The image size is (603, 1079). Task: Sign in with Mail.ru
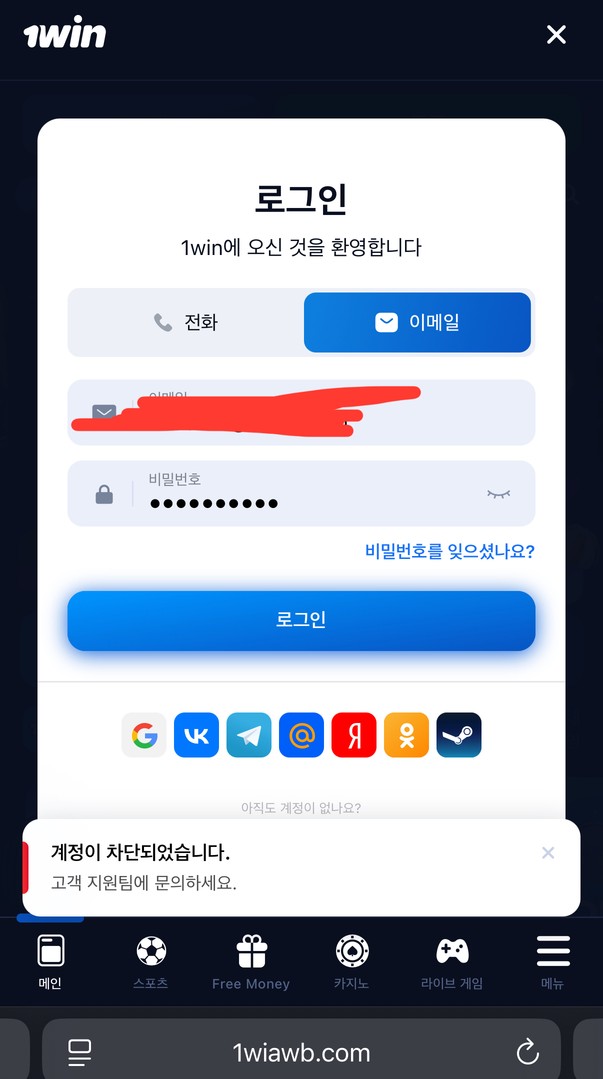coord(301,735)
